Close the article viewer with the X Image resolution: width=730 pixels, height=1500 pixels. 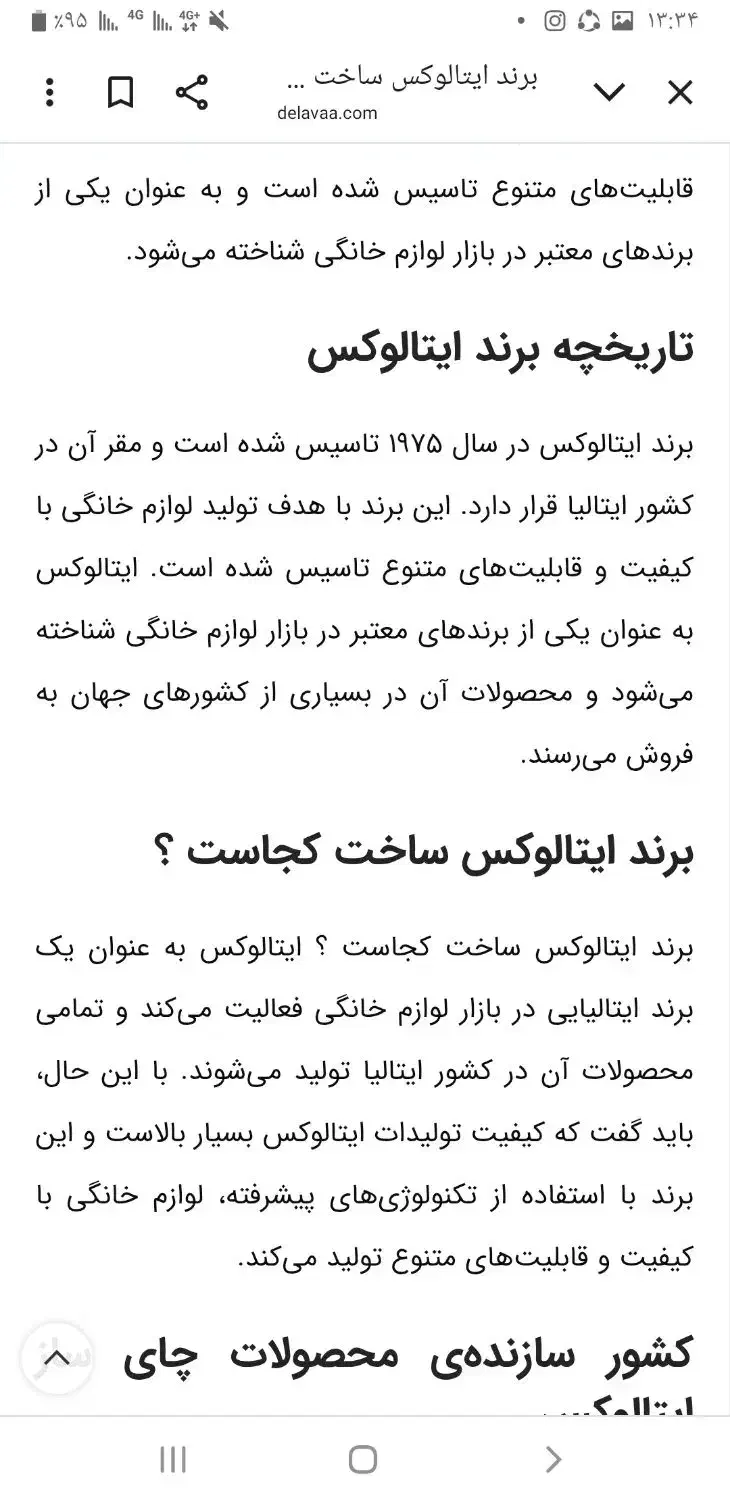click(x=679, y=92)
